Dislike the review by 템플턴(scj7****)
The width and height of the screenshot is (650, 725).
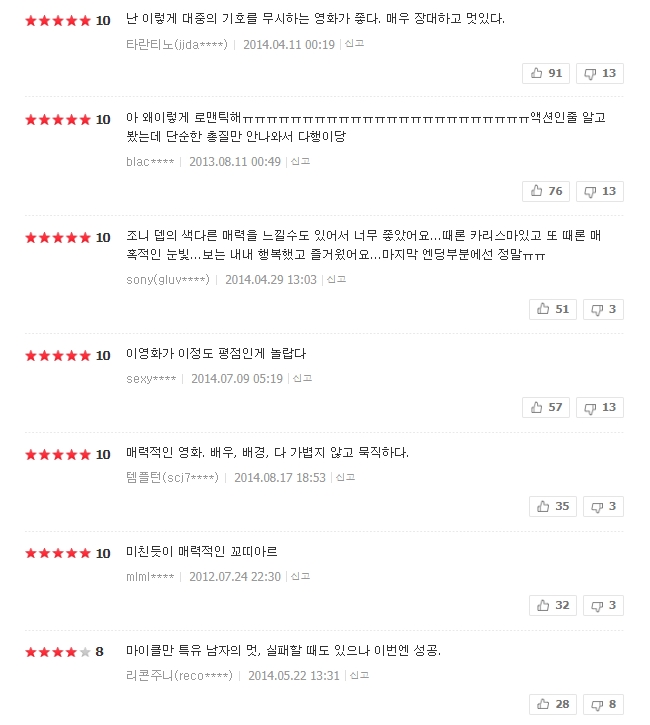coord(603,506)
